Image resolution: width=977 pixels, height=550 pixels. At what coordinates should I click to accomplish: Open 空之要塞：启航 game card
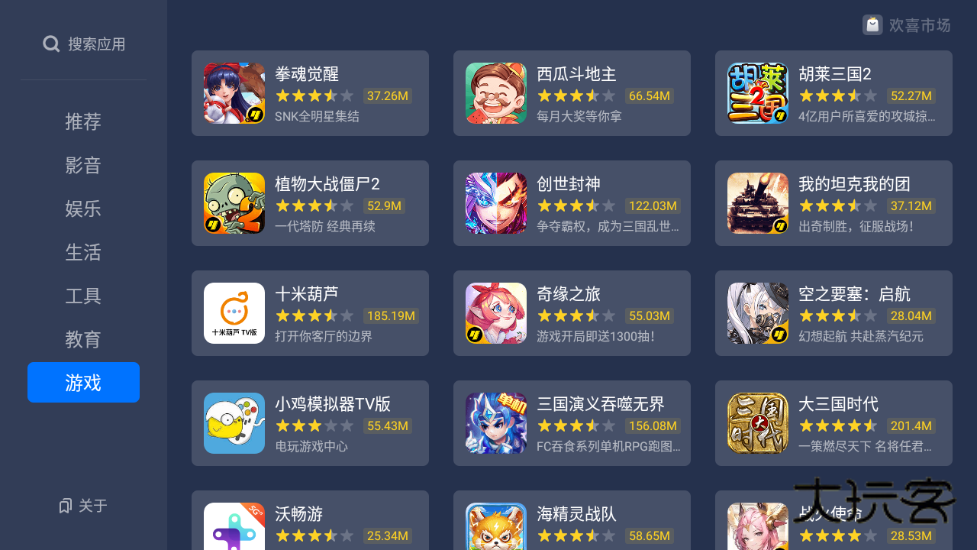pos(833,313)
